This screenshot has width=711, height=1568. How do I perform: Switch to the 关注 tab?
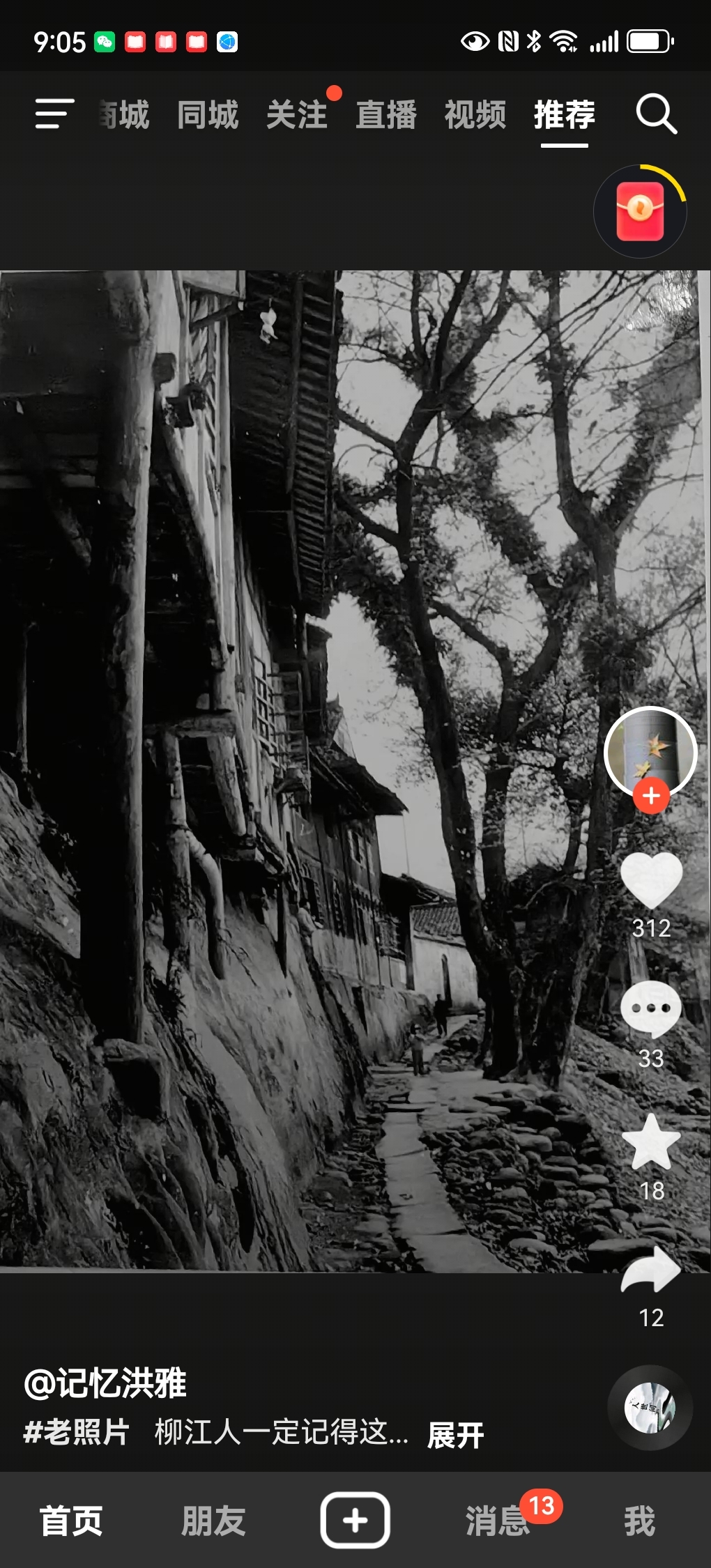click(297, 115)
